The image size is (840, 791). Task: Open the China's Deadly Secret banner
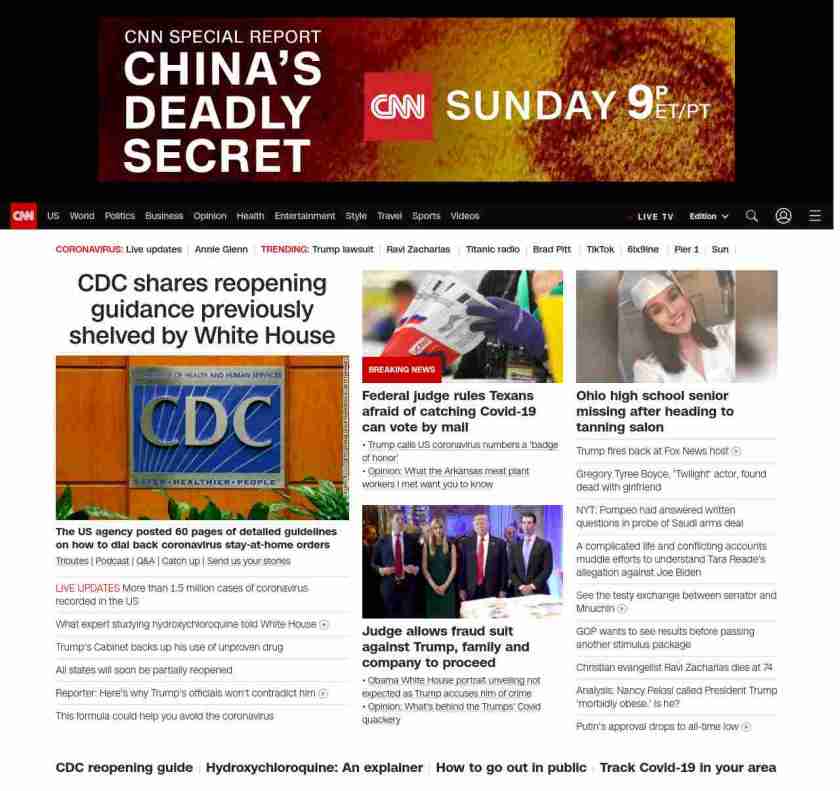416,100
